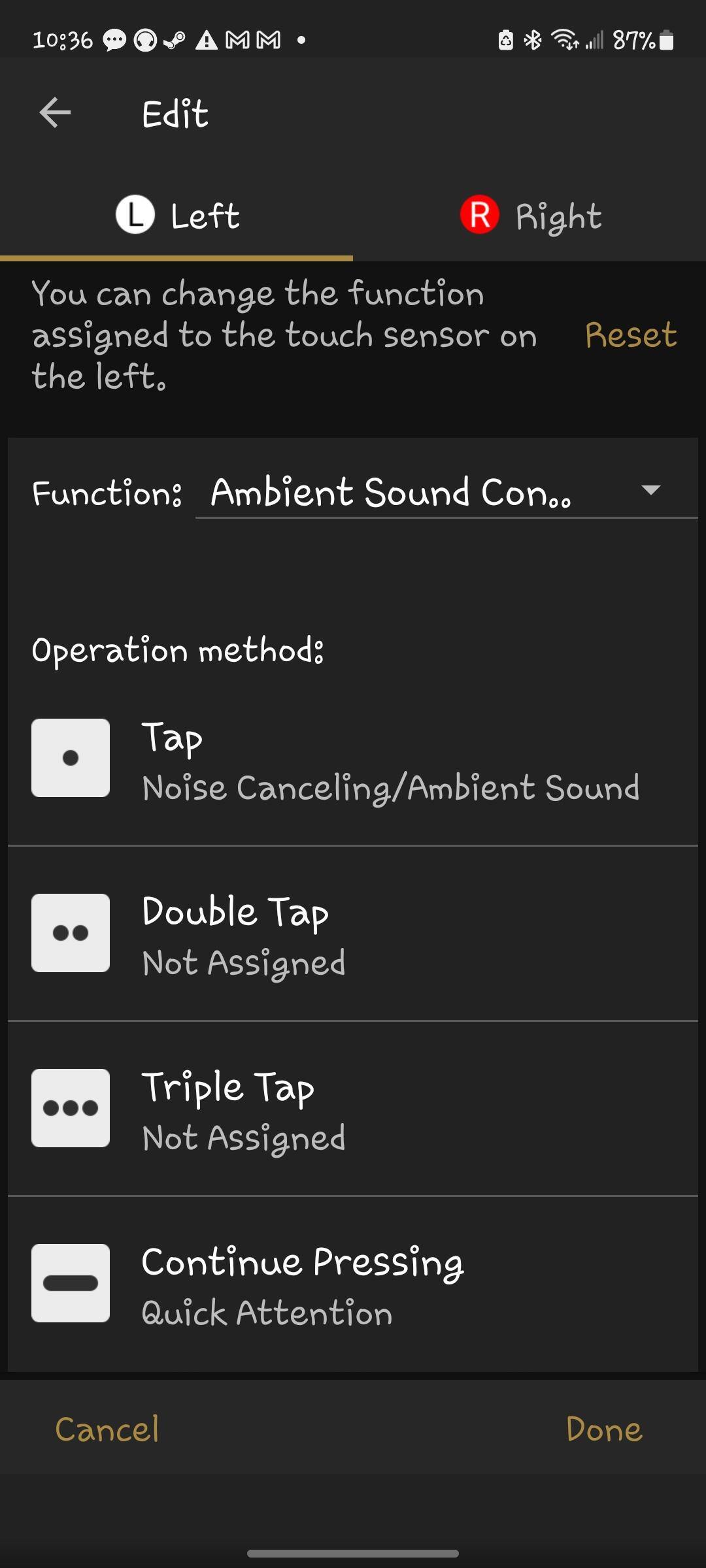Go back using the arrow icon
The image size is (706, 1568).
coord(55,113)
